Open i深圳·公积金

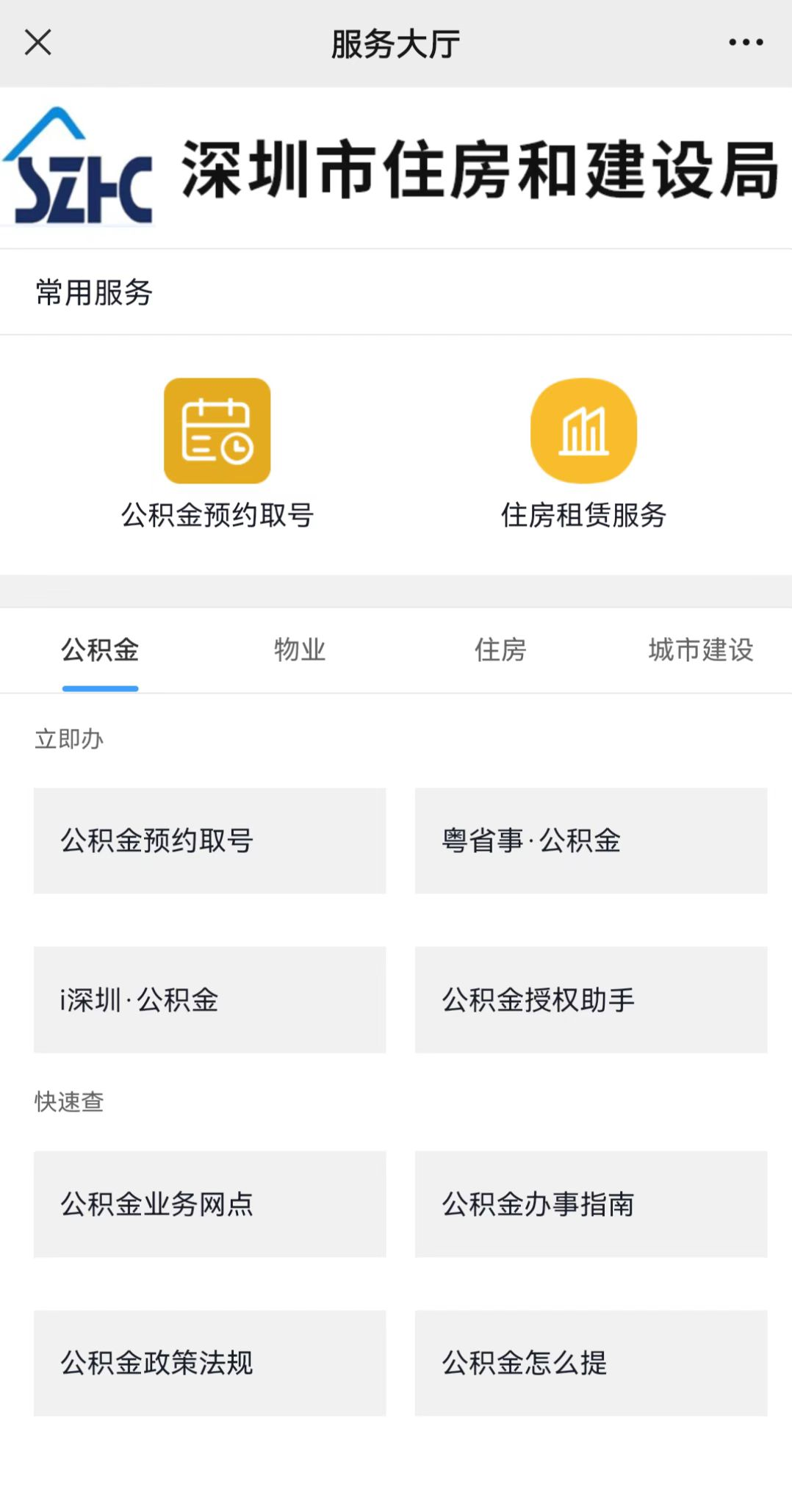(210, 1000)
